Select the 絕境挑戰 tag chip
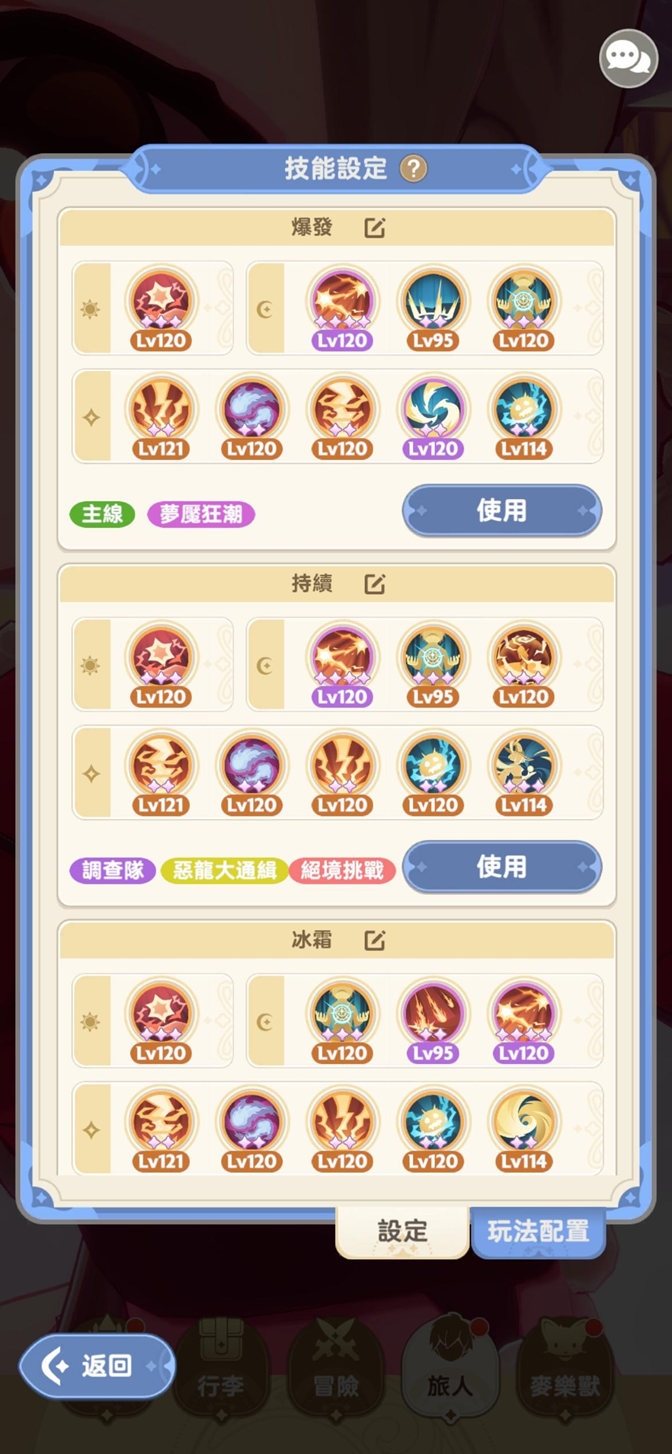The width and height of the screenshot is (672, 1454). coord(343,870)
